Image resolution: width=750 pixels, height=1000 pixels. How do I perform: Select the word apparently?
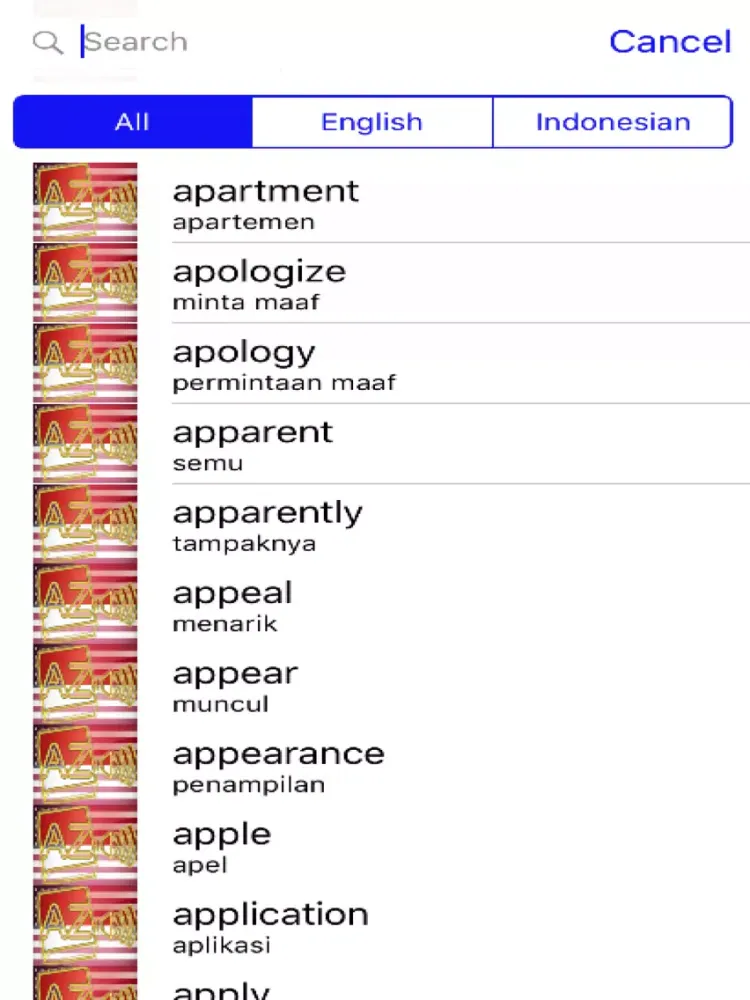click(267, 512)
